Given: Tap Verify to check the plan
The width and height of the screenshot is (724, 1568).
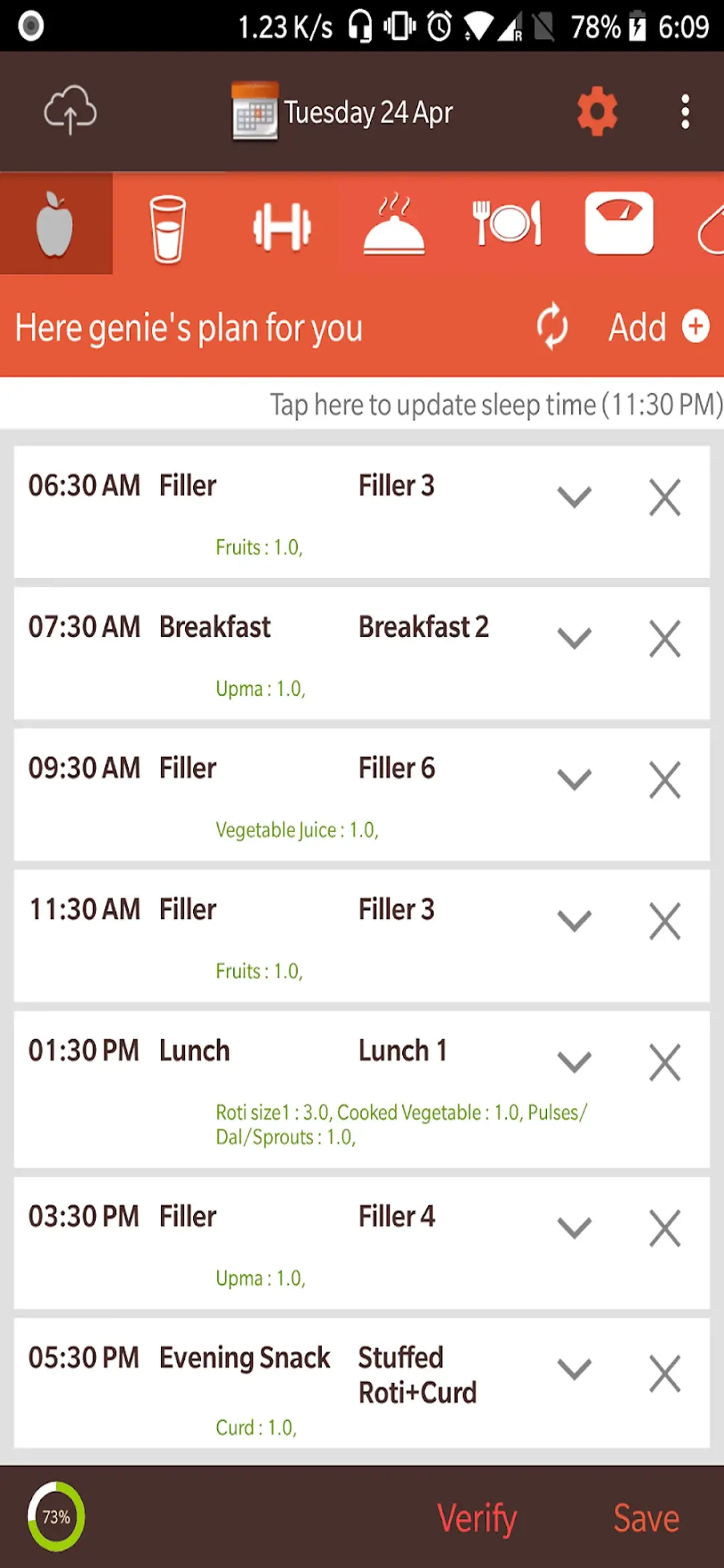Looking at the screenshot, I should [x=477, y=1517].
